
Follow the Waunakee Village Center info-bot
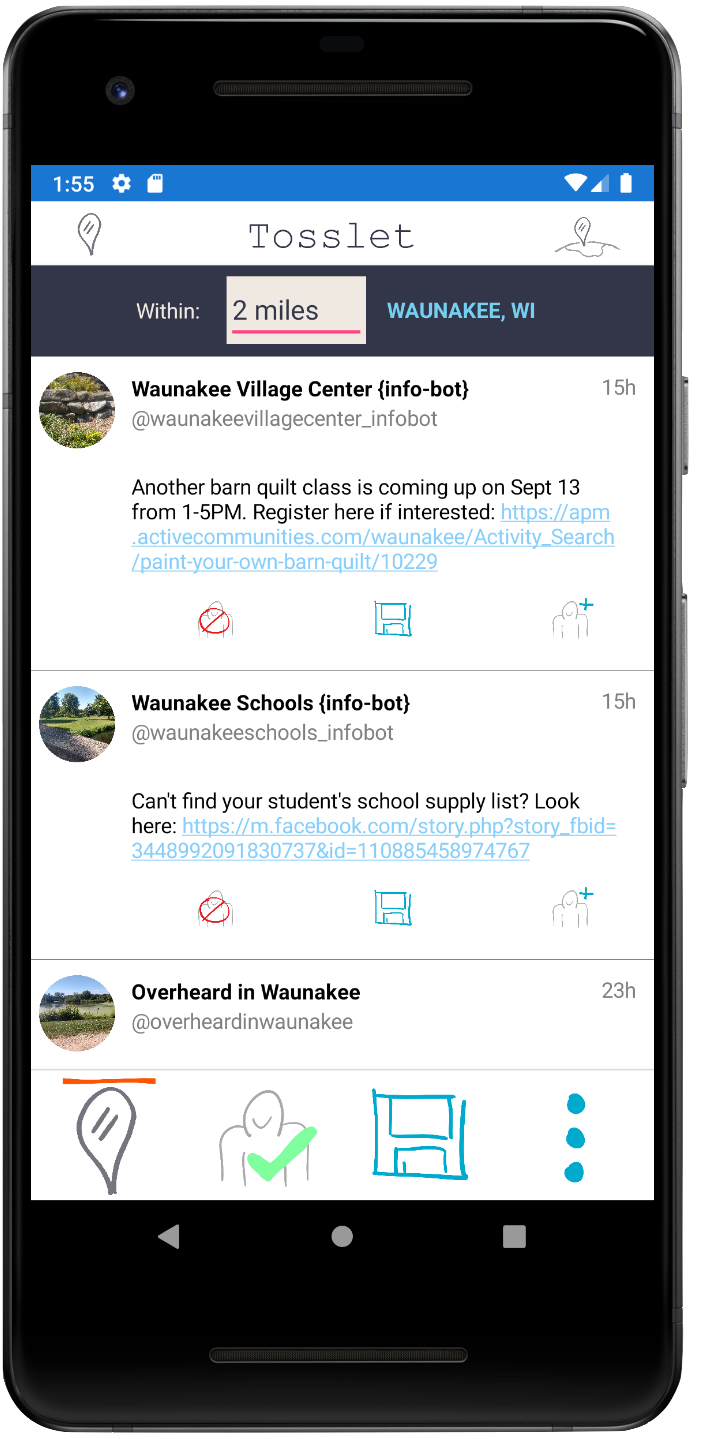(x=573, y=619)
